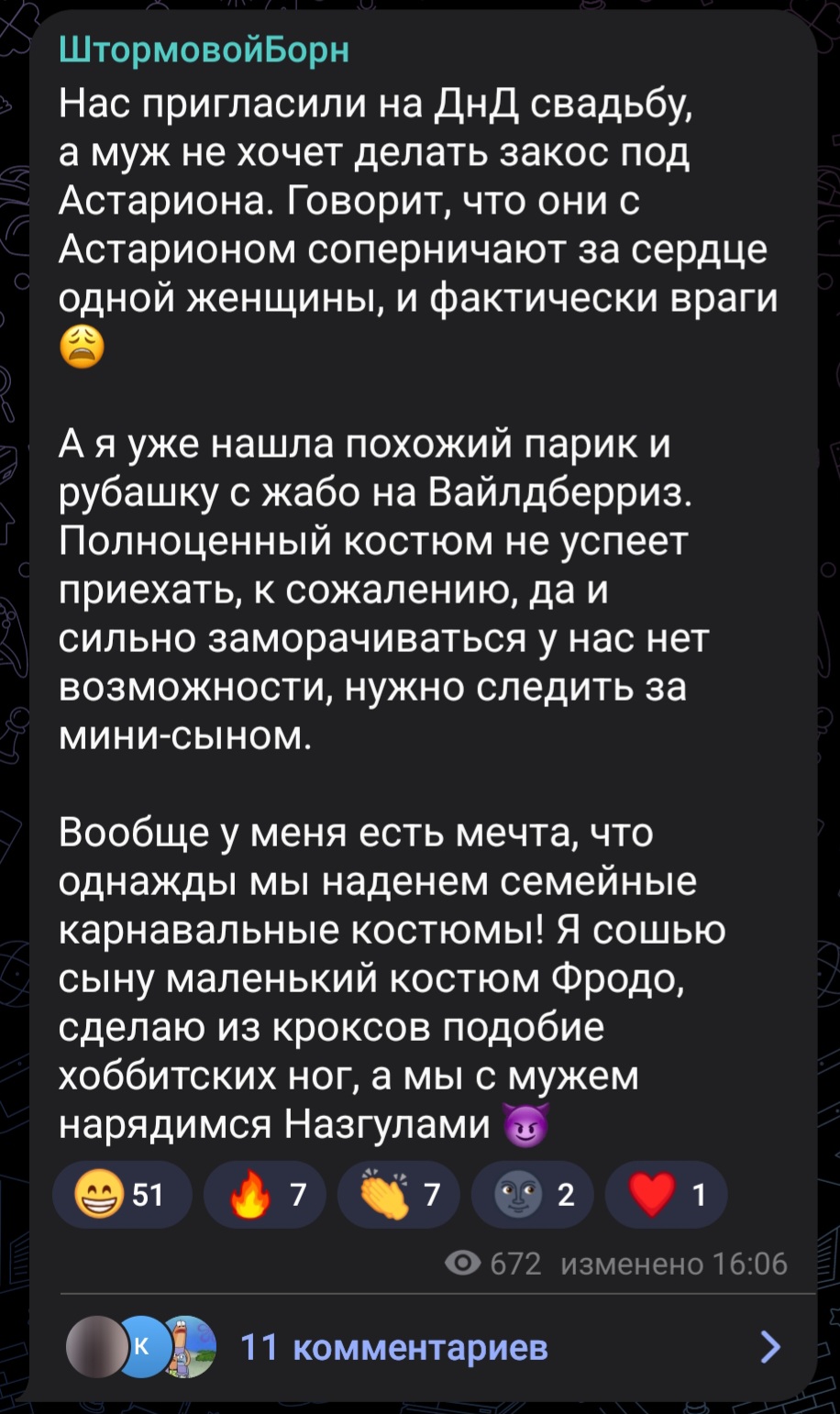React with the grinning emoji (51)
The image size is (840, 1414).
(x=122, y=1195)
